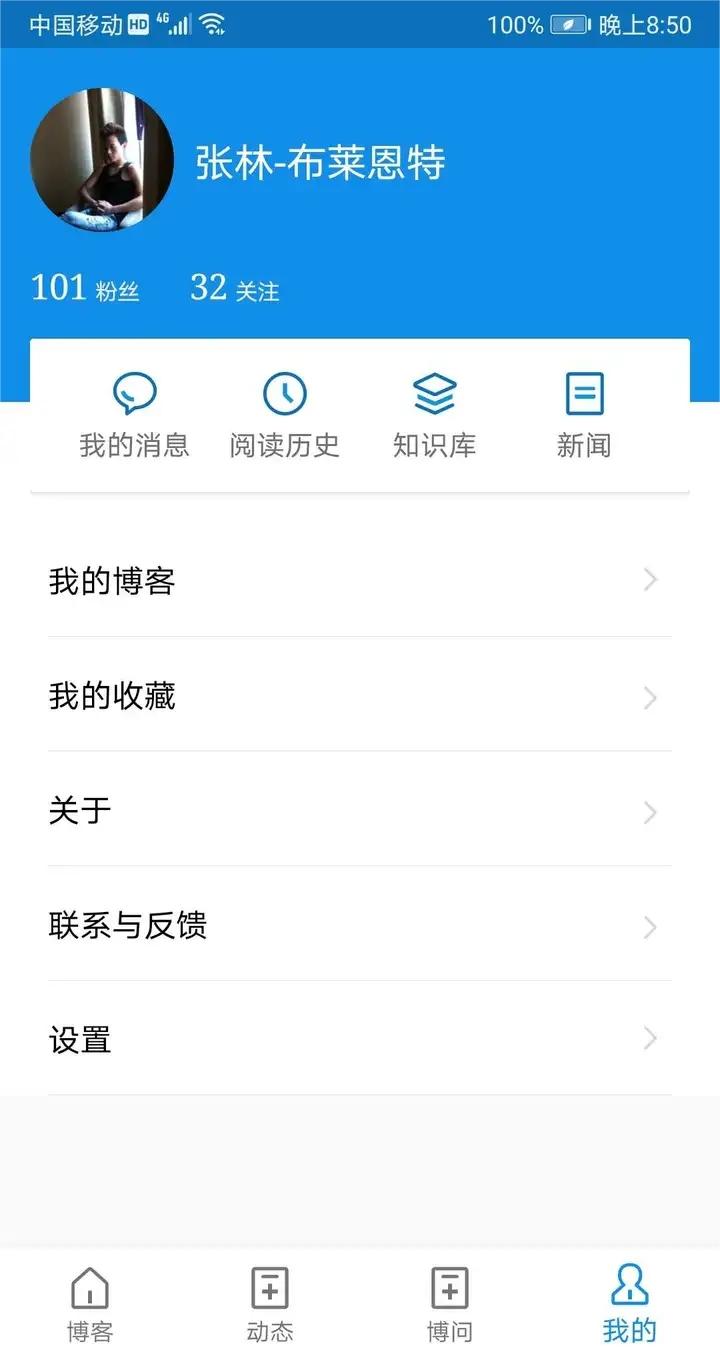The width and height of the screenshot is (720, 1350).
Task: View the 32 关注 following list
Action: (235, 288)
